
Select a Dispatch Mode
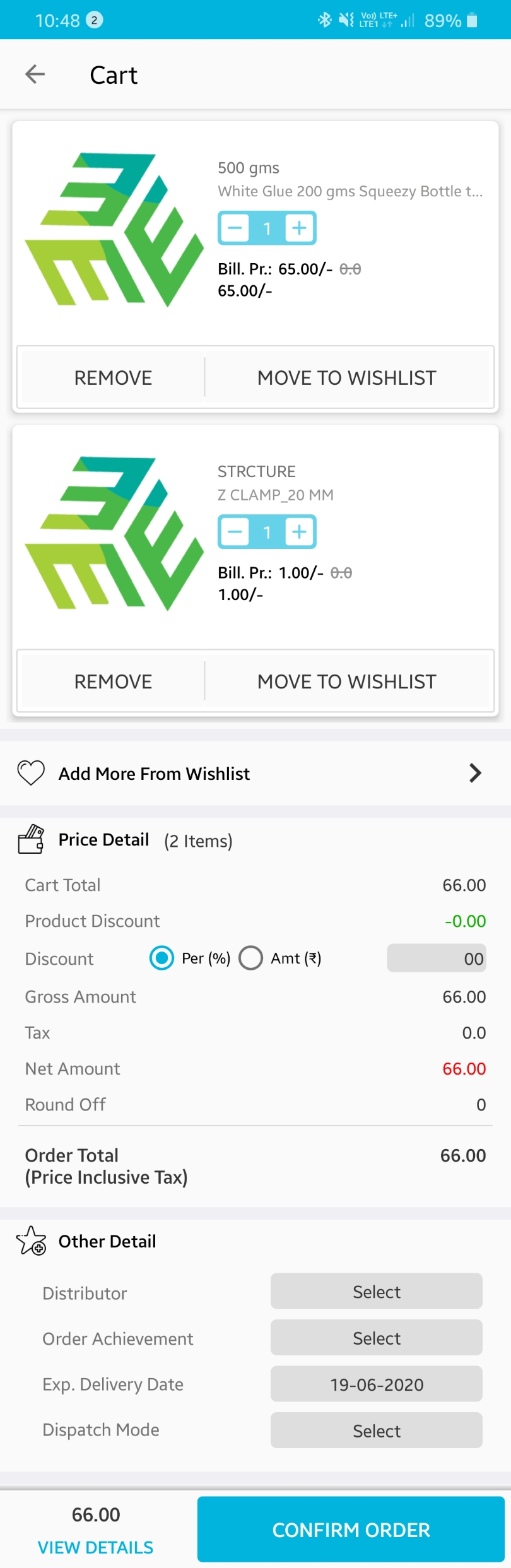376,1430
